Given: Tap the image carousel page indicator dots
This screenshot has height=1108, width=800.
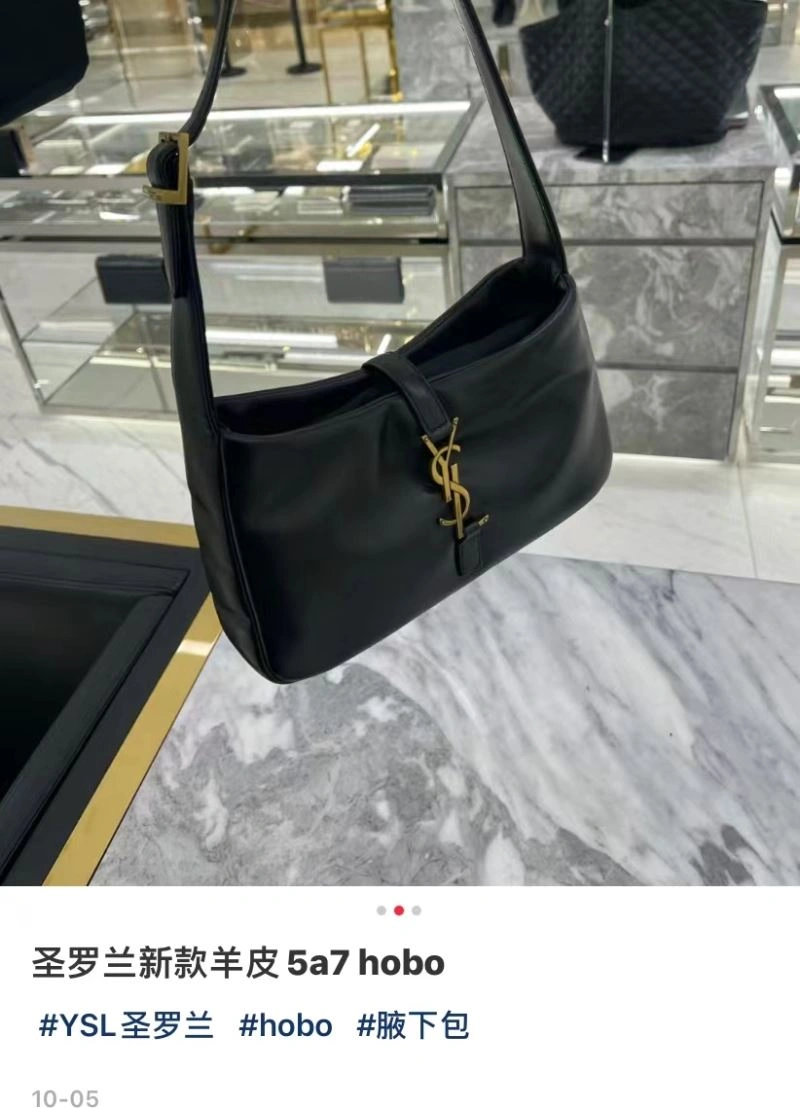Looking at the screenshot, I should click(399, 910).
